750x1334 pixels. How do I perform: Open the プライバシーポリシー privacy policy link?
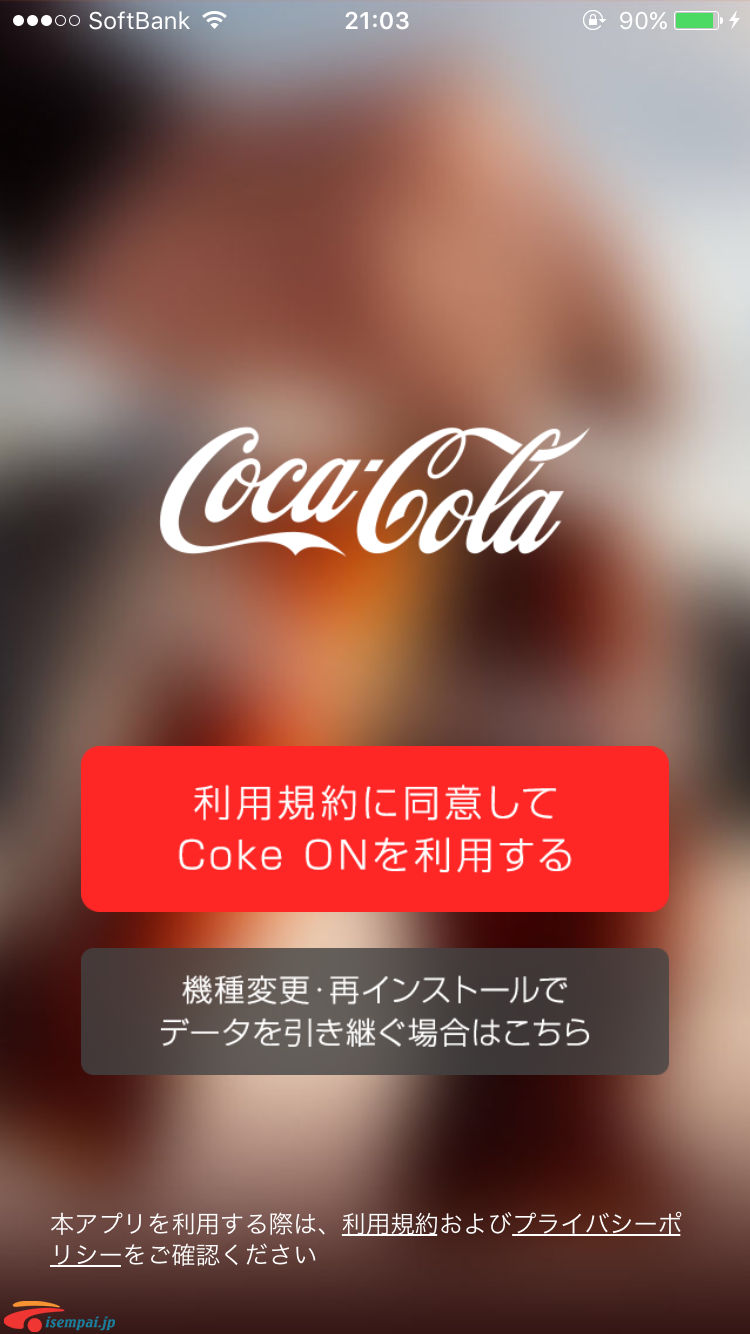pyautogui.click(x=596, y=1223)
